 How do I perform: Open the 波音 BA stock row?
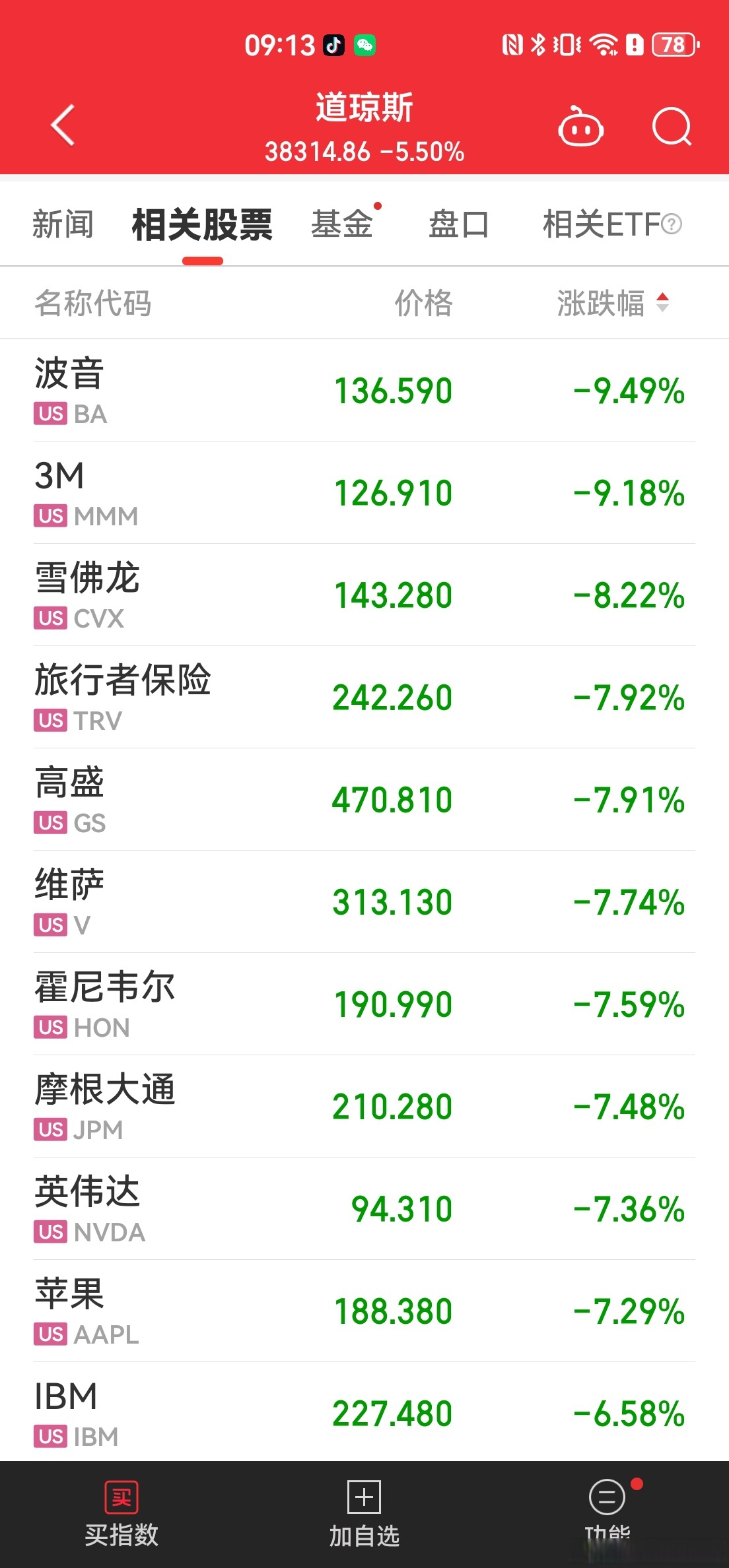pyautogui.click(x=363, y=391)
